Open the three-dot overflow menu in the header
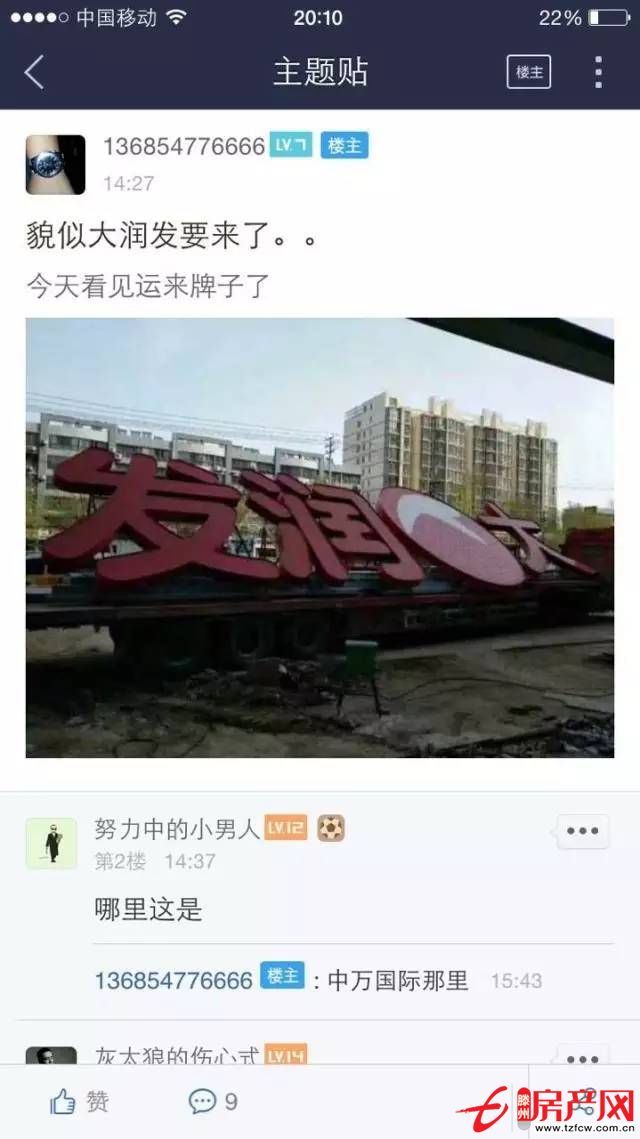 (598, 72)
